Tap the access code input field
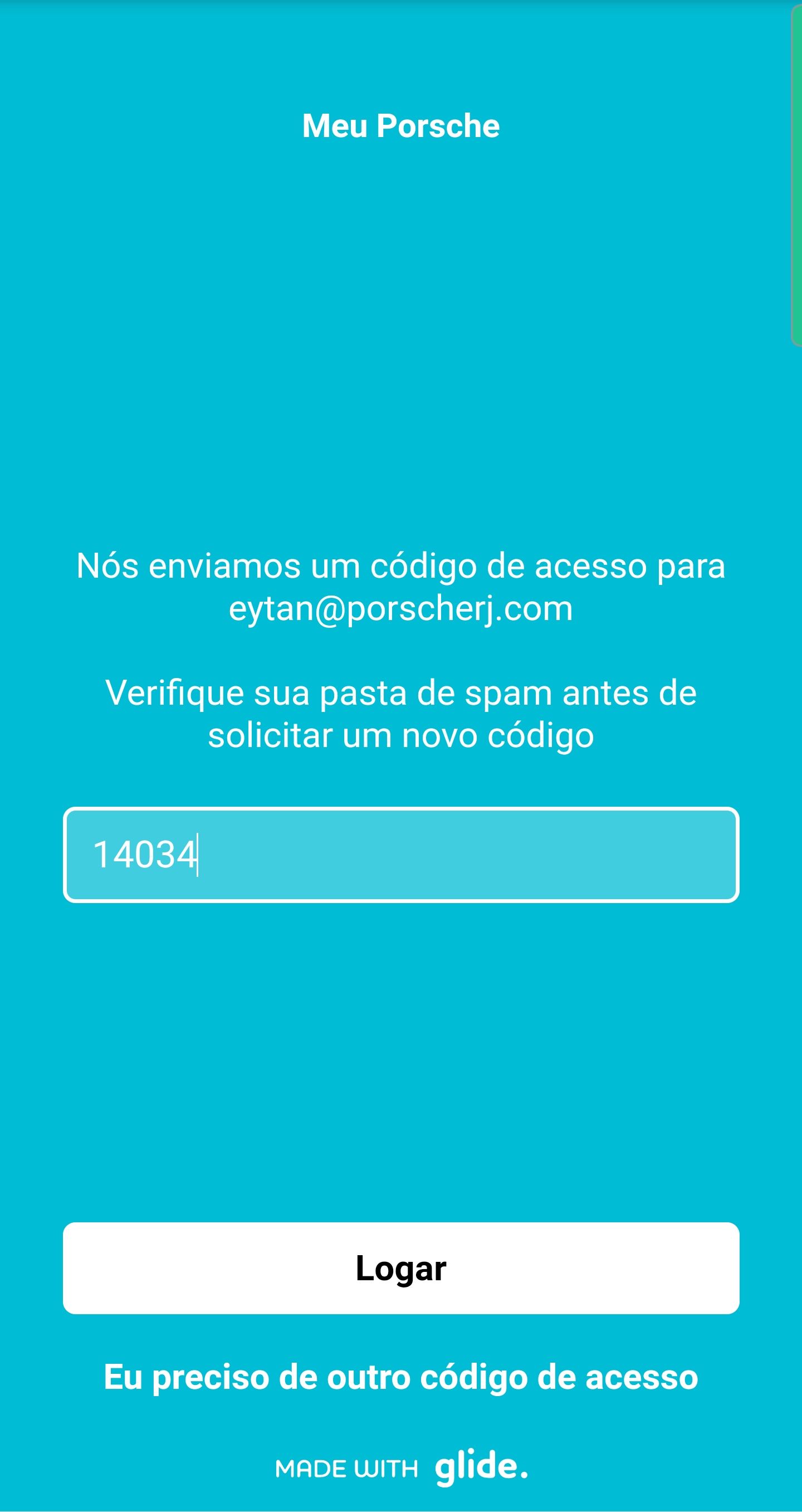802x1512 pixels. [400, 855]
